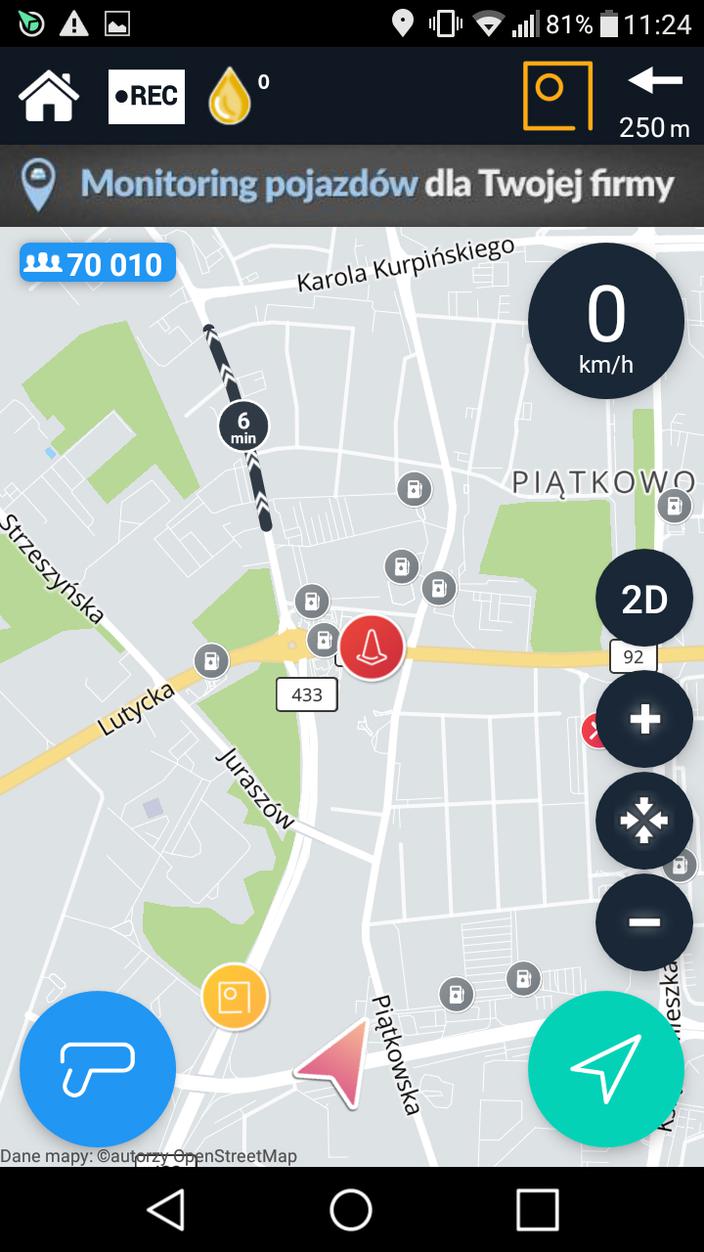
Task: Zoom in with the plus button
Action: [644, 719]
